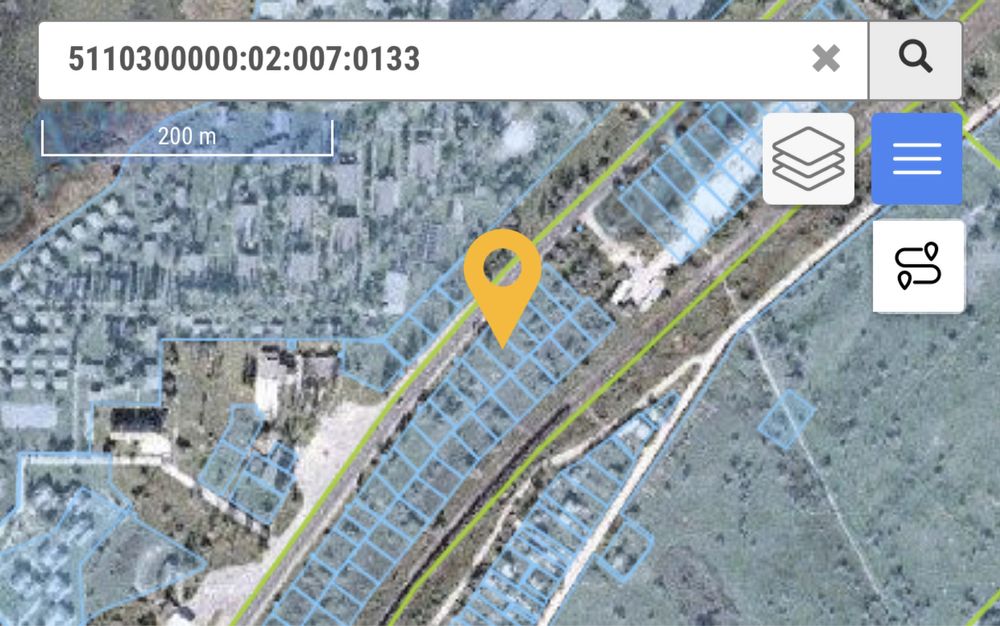The height and width of the screenshot is (626, 1000).
Task: Run search with the magnifier button
Action: [x=915, y=59]
